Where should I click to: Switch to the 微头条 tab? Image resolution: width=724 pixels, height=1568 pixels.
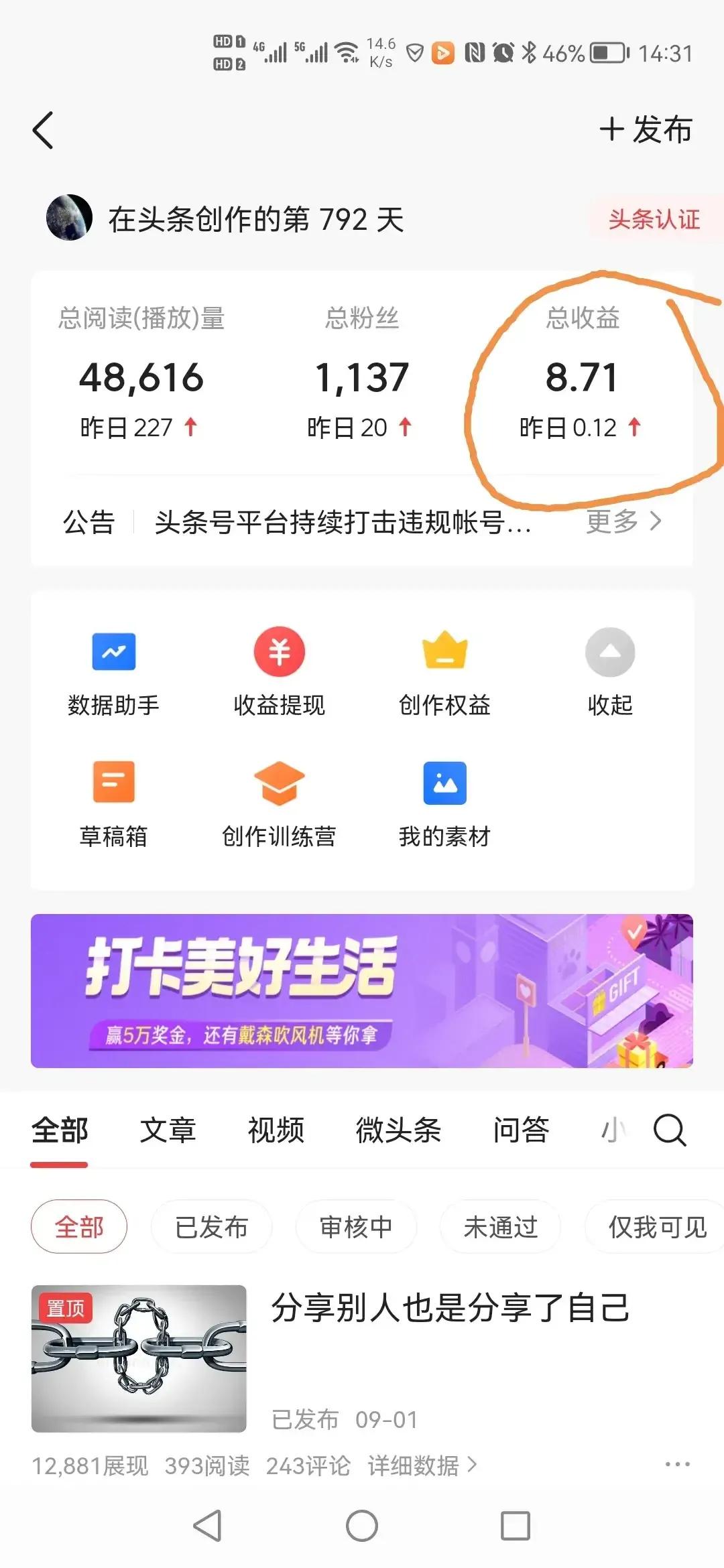coord(397,1130)
